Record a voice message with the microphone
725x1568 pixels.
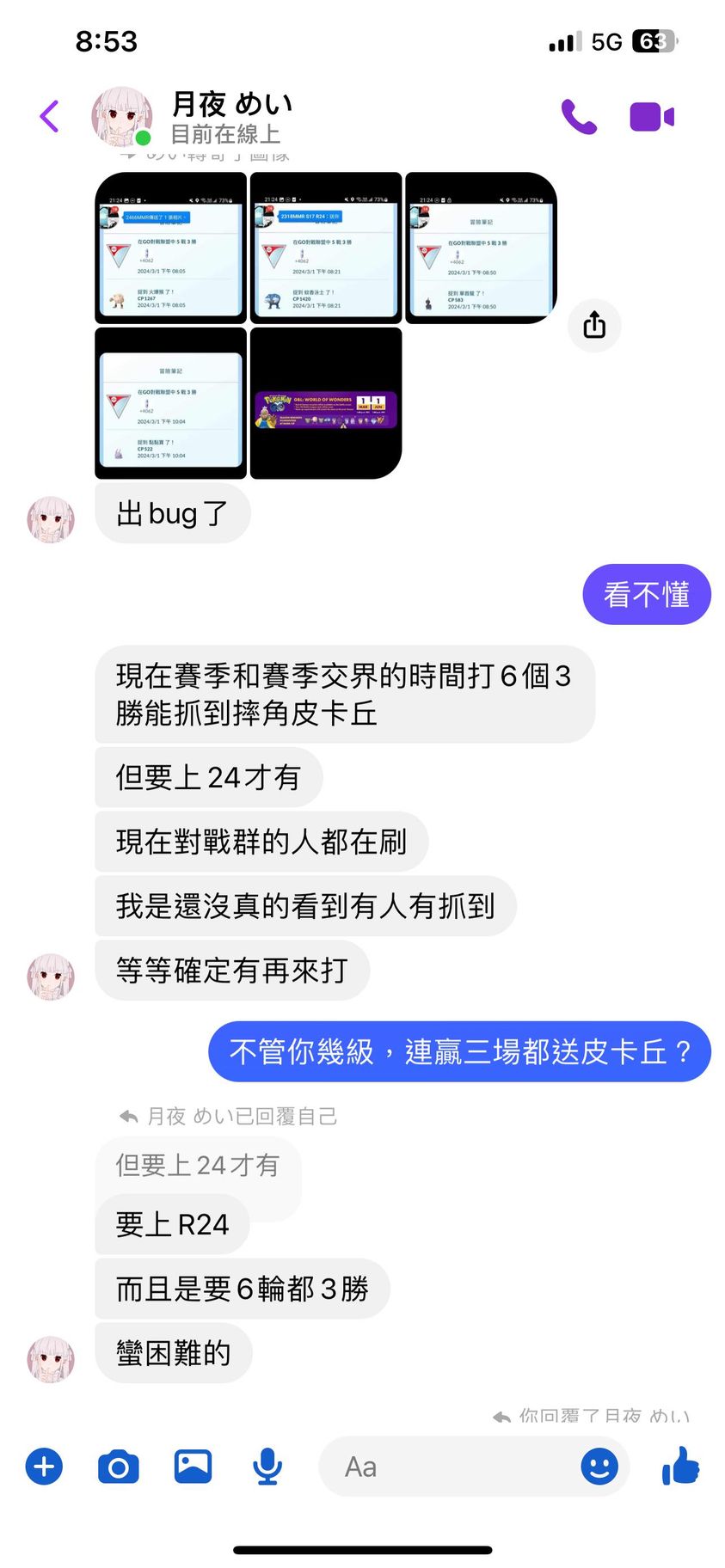pos(267,1467)
